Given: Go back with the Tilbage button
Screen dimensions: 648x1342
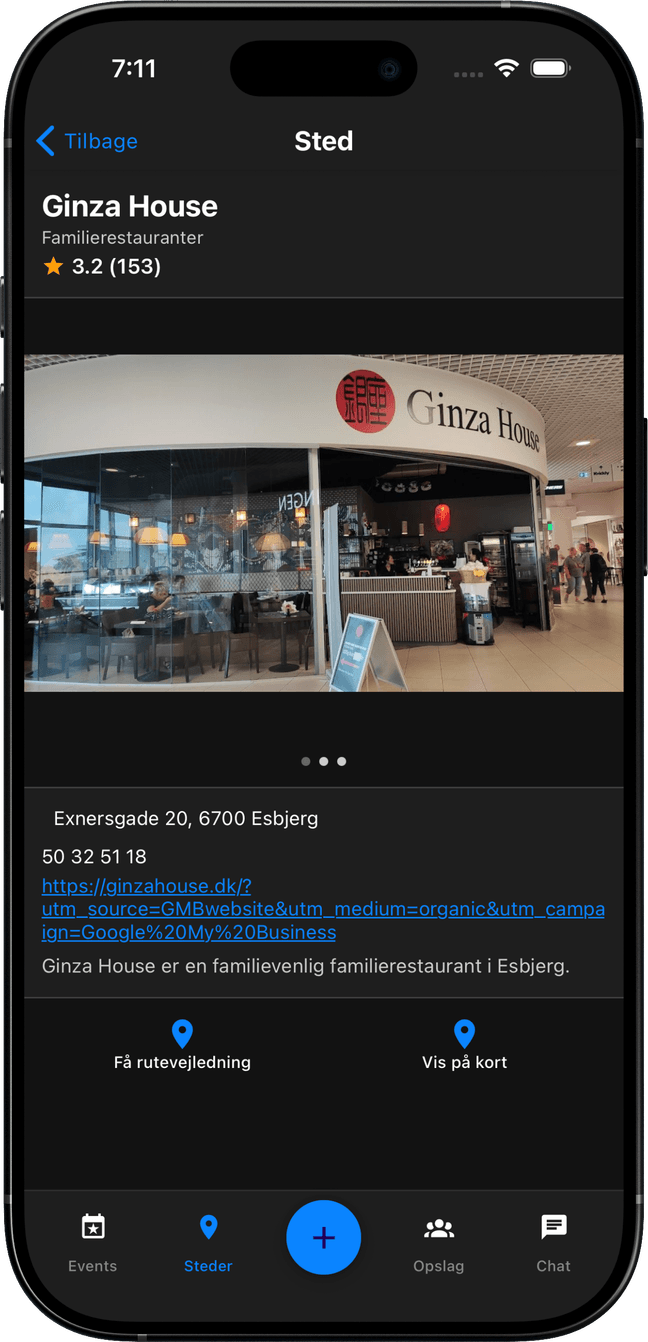Looking at the screenshot, I should point(86,141).
